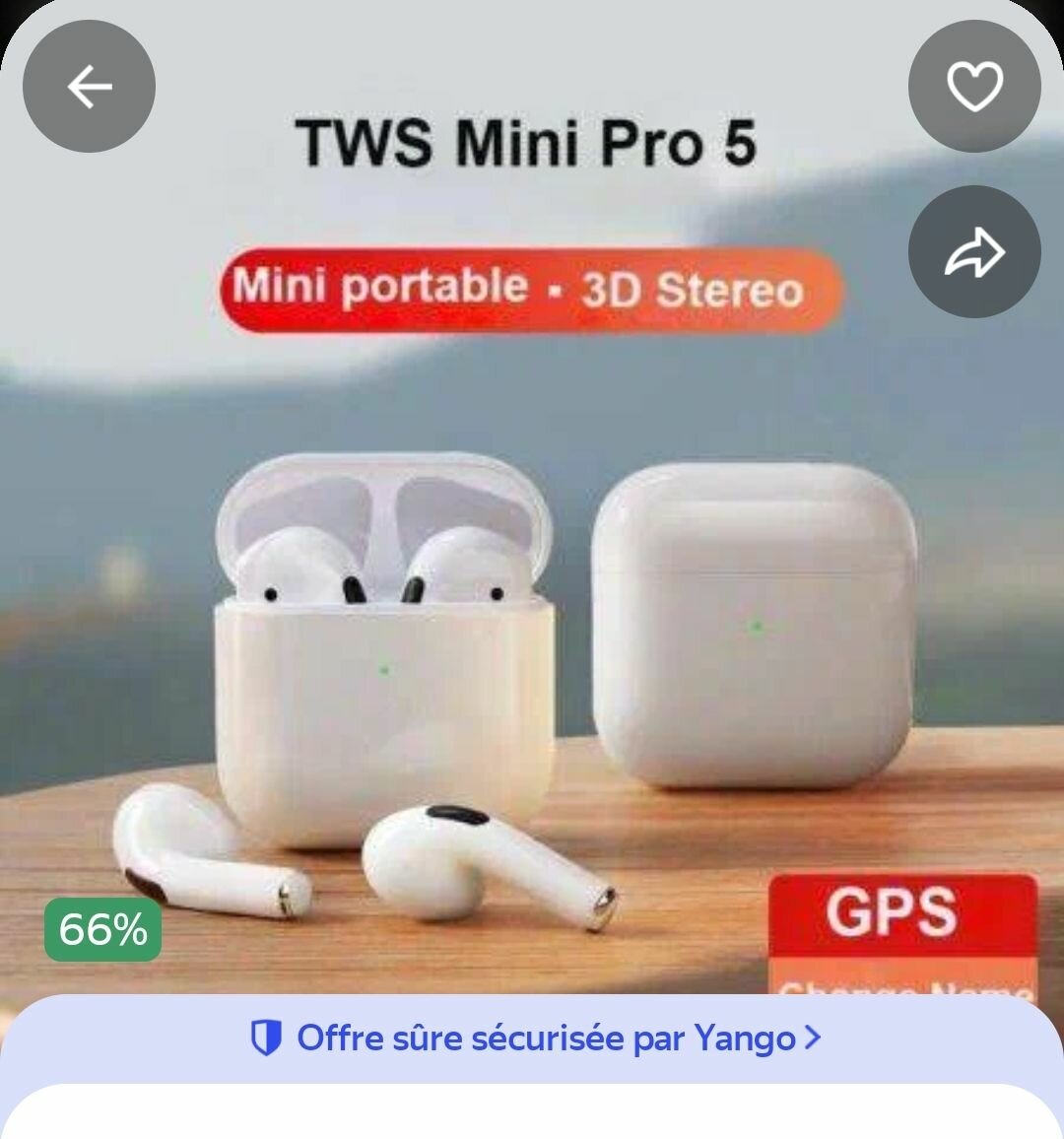This screenshot has width=1064, height=1139.
Task: Open the TWS Mini Pro 5 product image
Action: (x=532, y=591)
